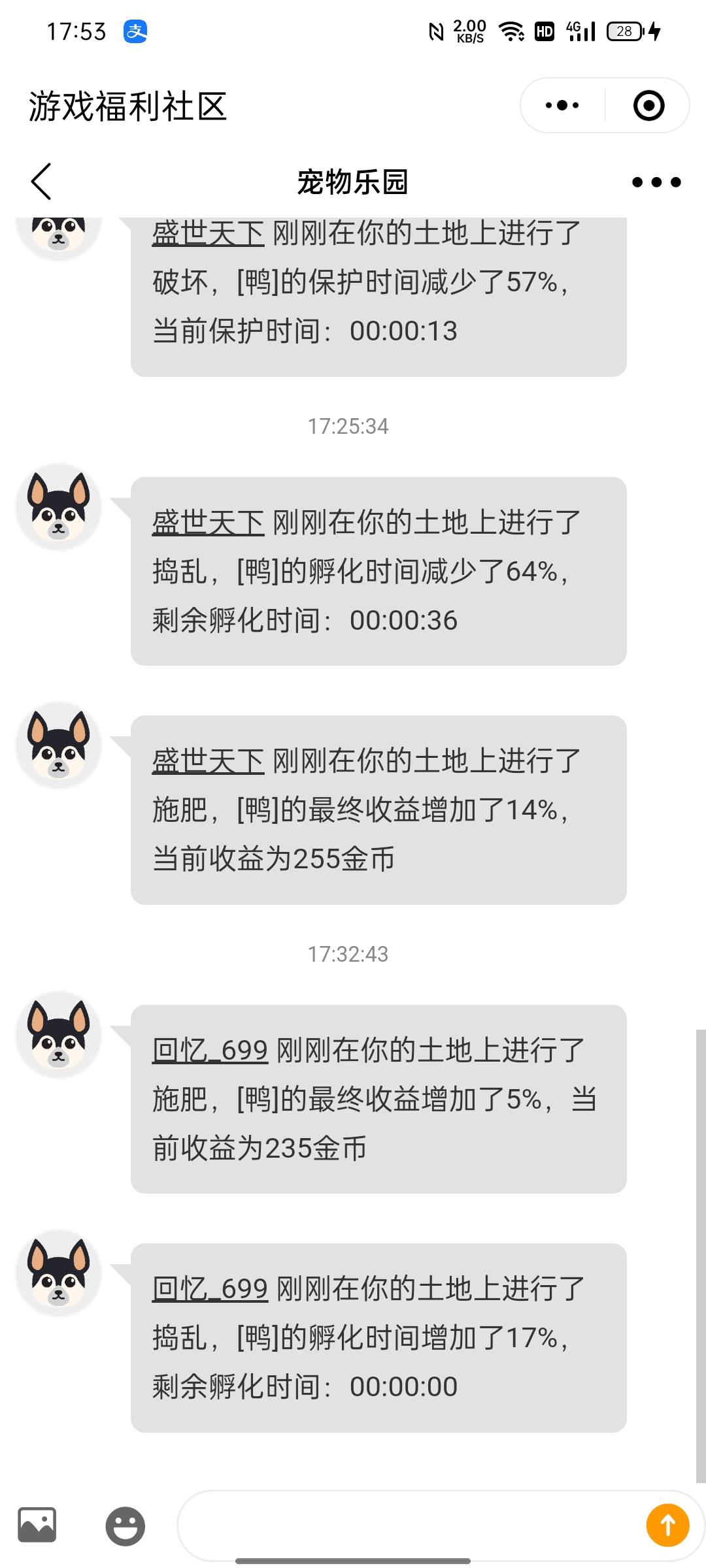Open 盛世天下 link in the 孵化时间减少了64% message
The width and height of the screenshot is (706, 1568).
click(208, 523)
